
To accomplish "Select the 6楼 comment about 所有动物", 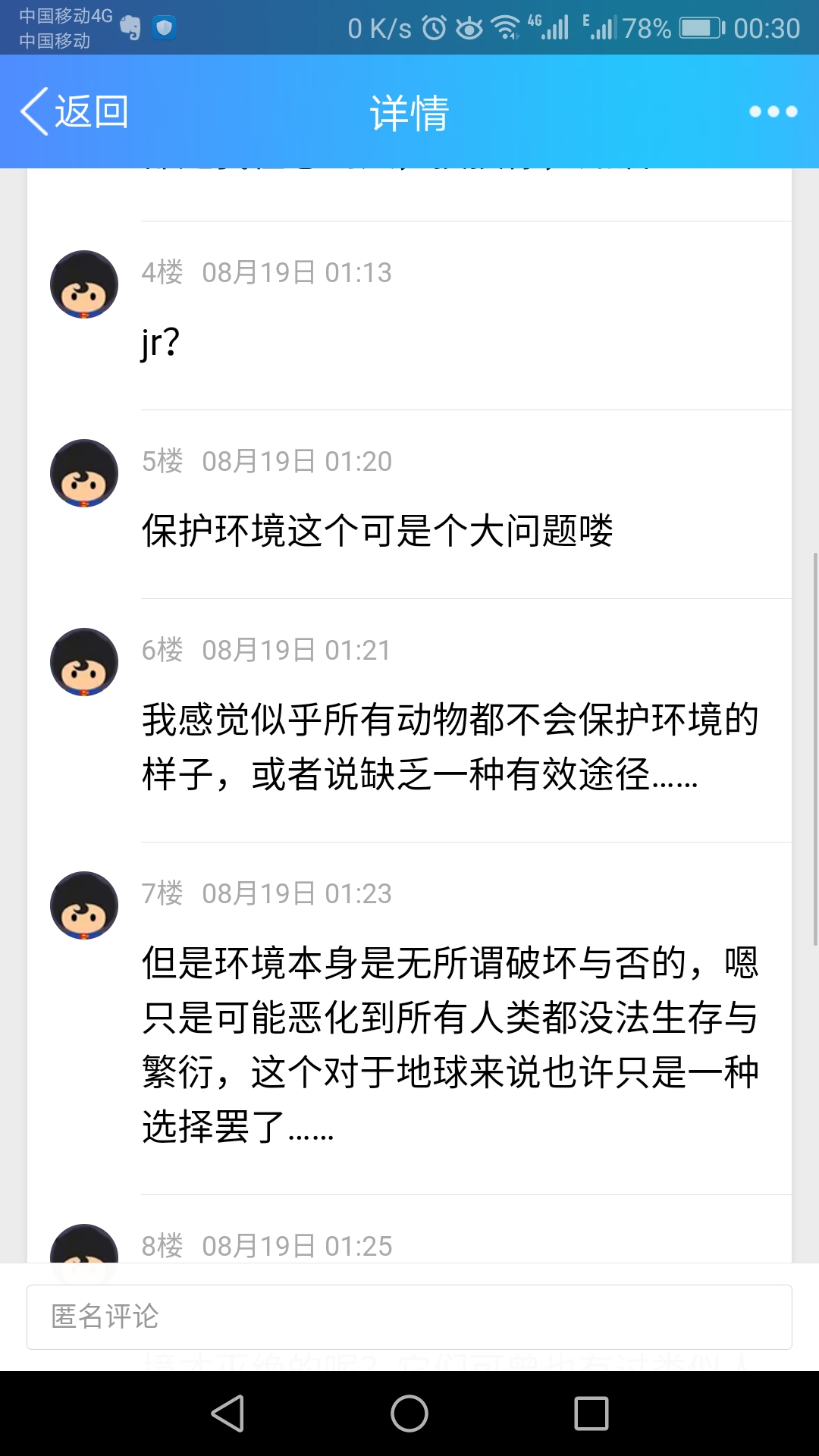I will tap(450, 746).
